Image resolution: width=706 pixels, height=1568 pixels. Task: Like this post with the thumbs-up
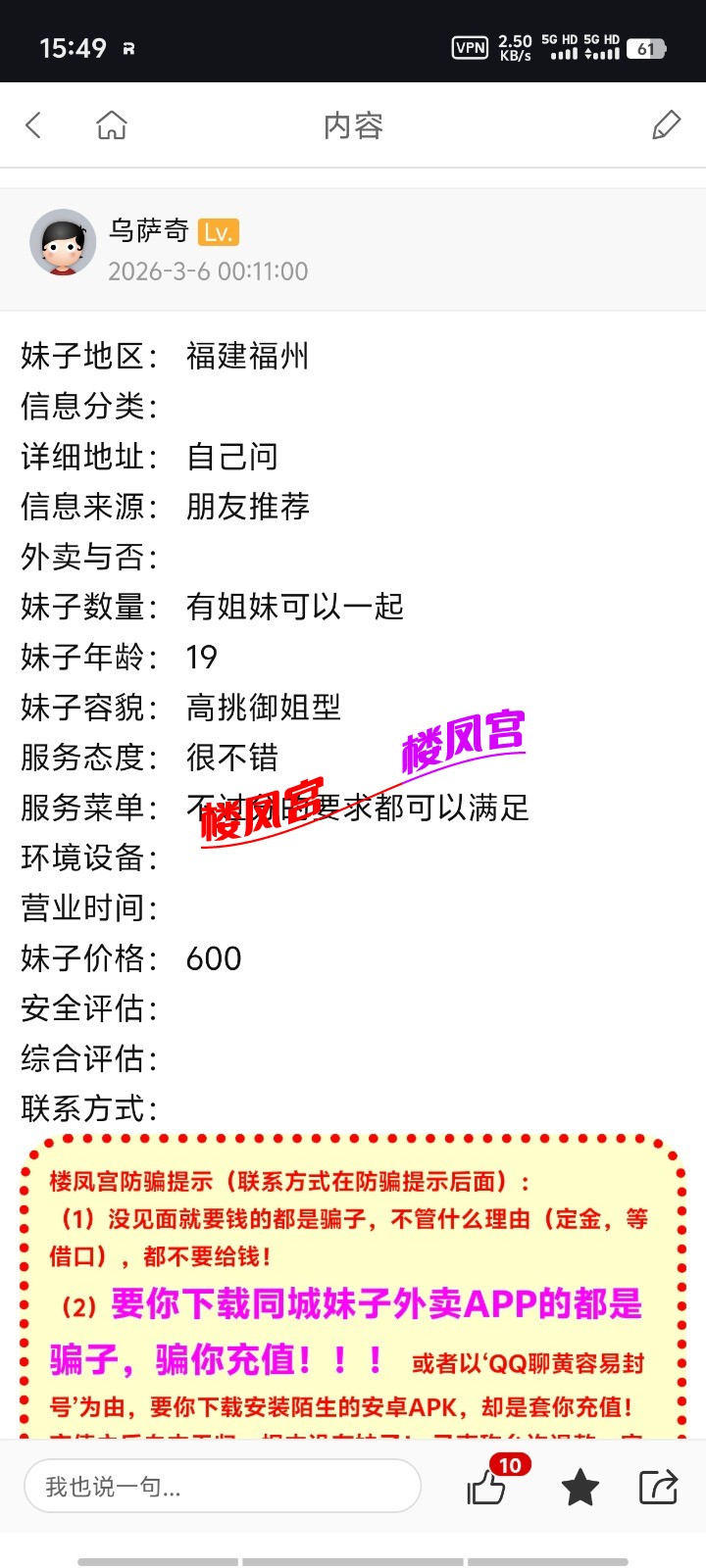(486, 1488)
